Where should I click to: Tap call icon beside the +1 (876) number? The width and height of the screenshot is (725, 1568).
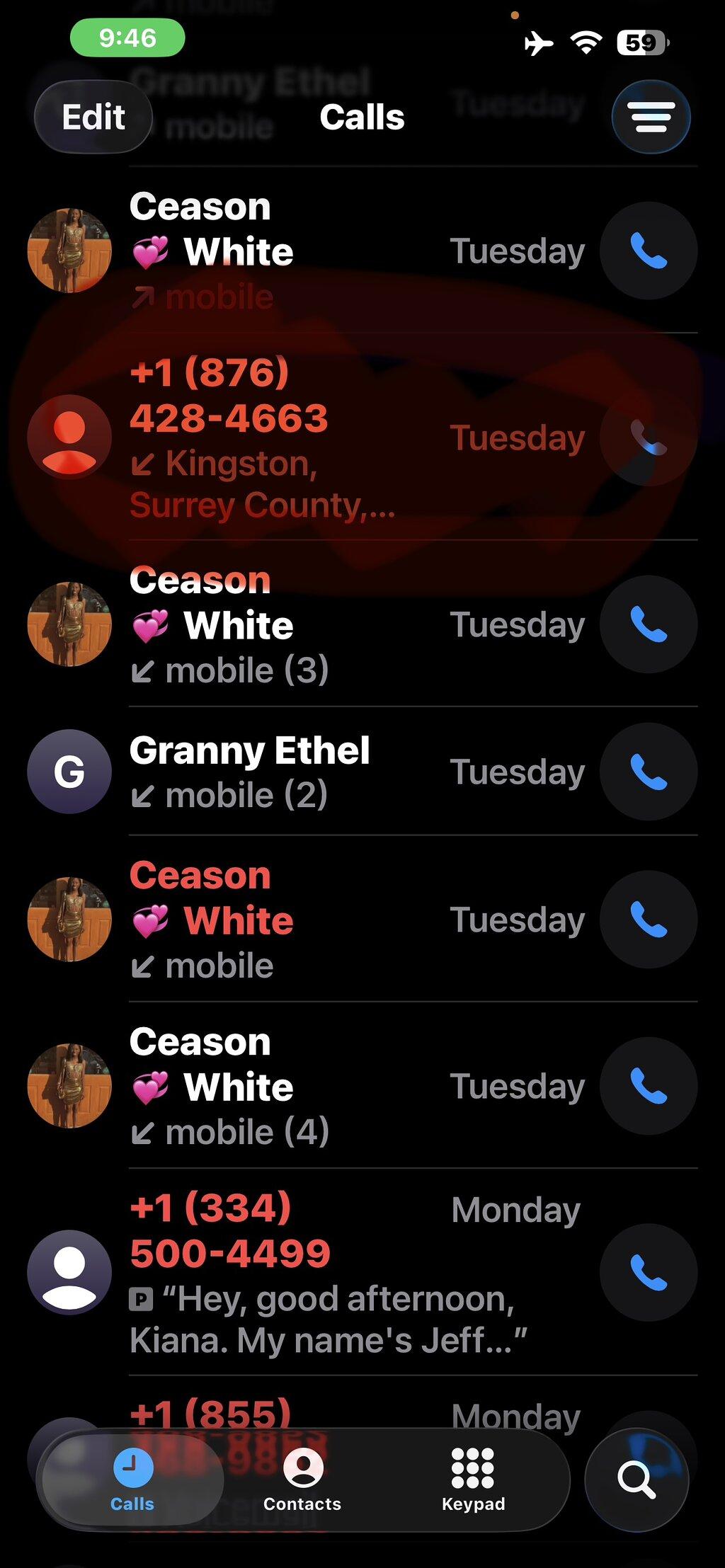(x=649, y=437)
